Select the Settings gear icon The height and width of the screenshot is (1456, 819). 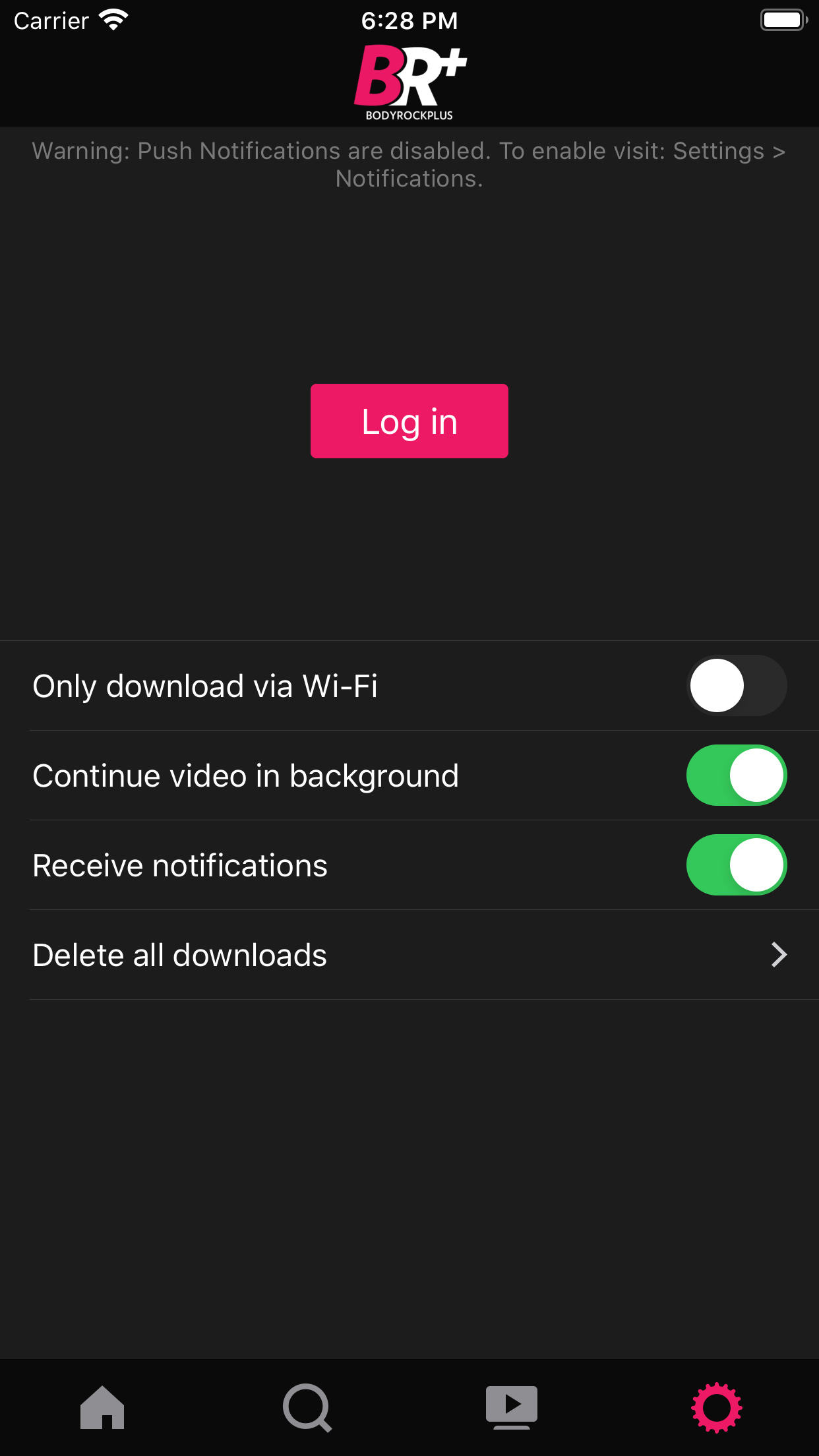717,1408
